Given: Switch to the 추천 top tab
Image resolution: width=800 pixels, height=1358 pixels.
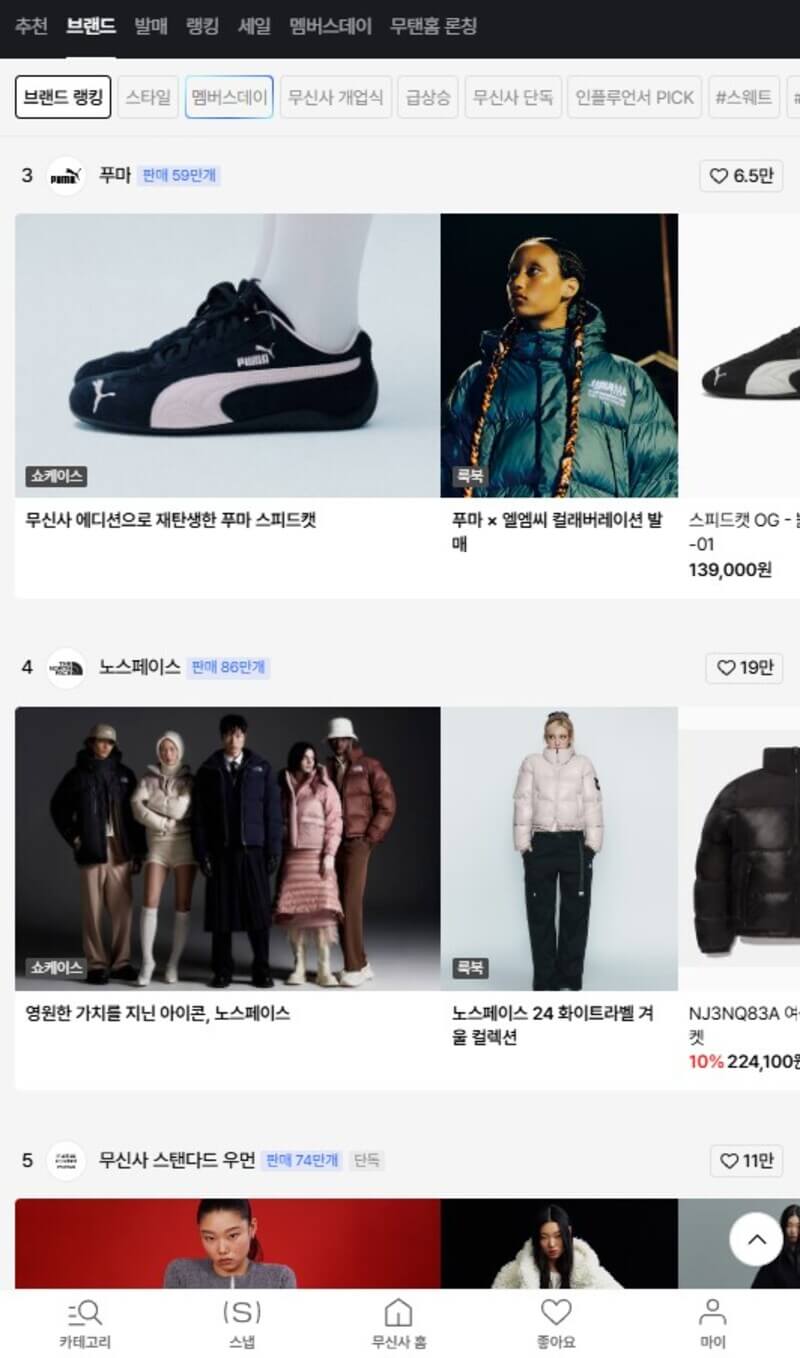Looking at the screenshot, I should click(x=31, y=27).
